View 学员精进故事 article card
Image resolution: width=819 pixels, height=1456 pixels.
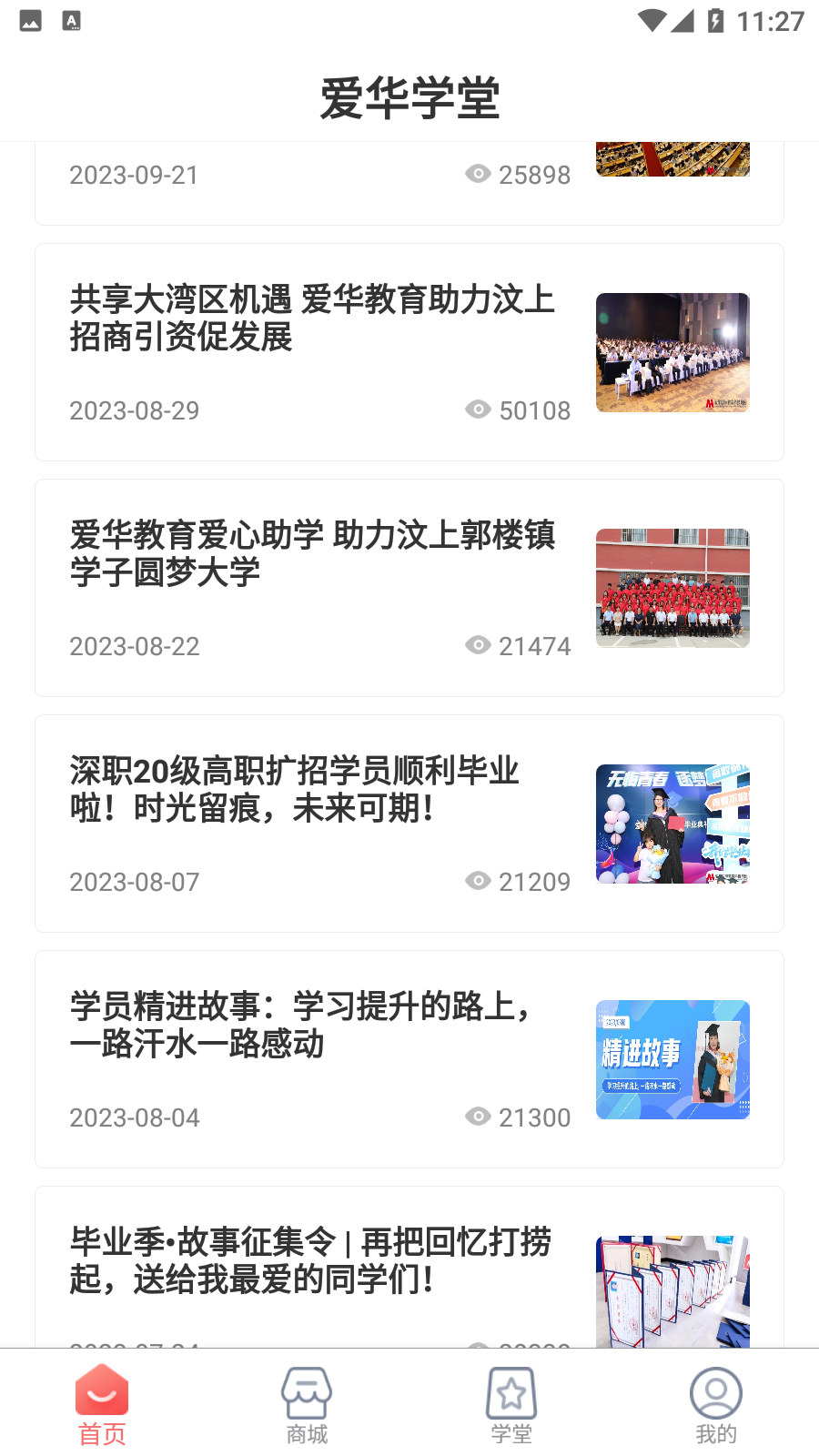pos(300,1025)
